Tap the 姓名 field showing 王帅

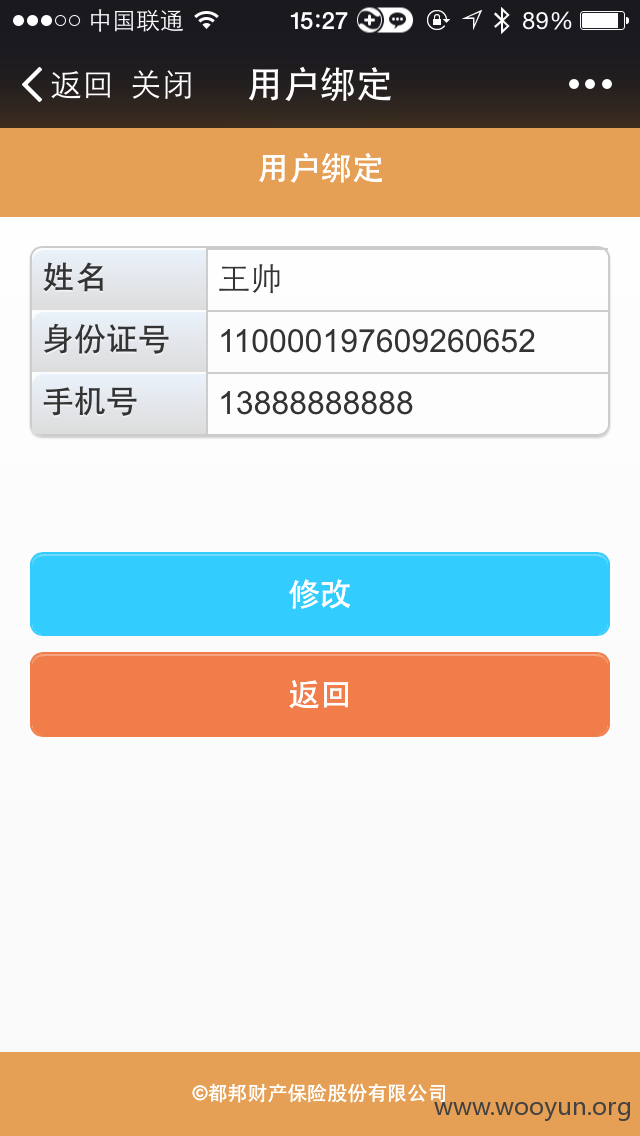[407, 280]
